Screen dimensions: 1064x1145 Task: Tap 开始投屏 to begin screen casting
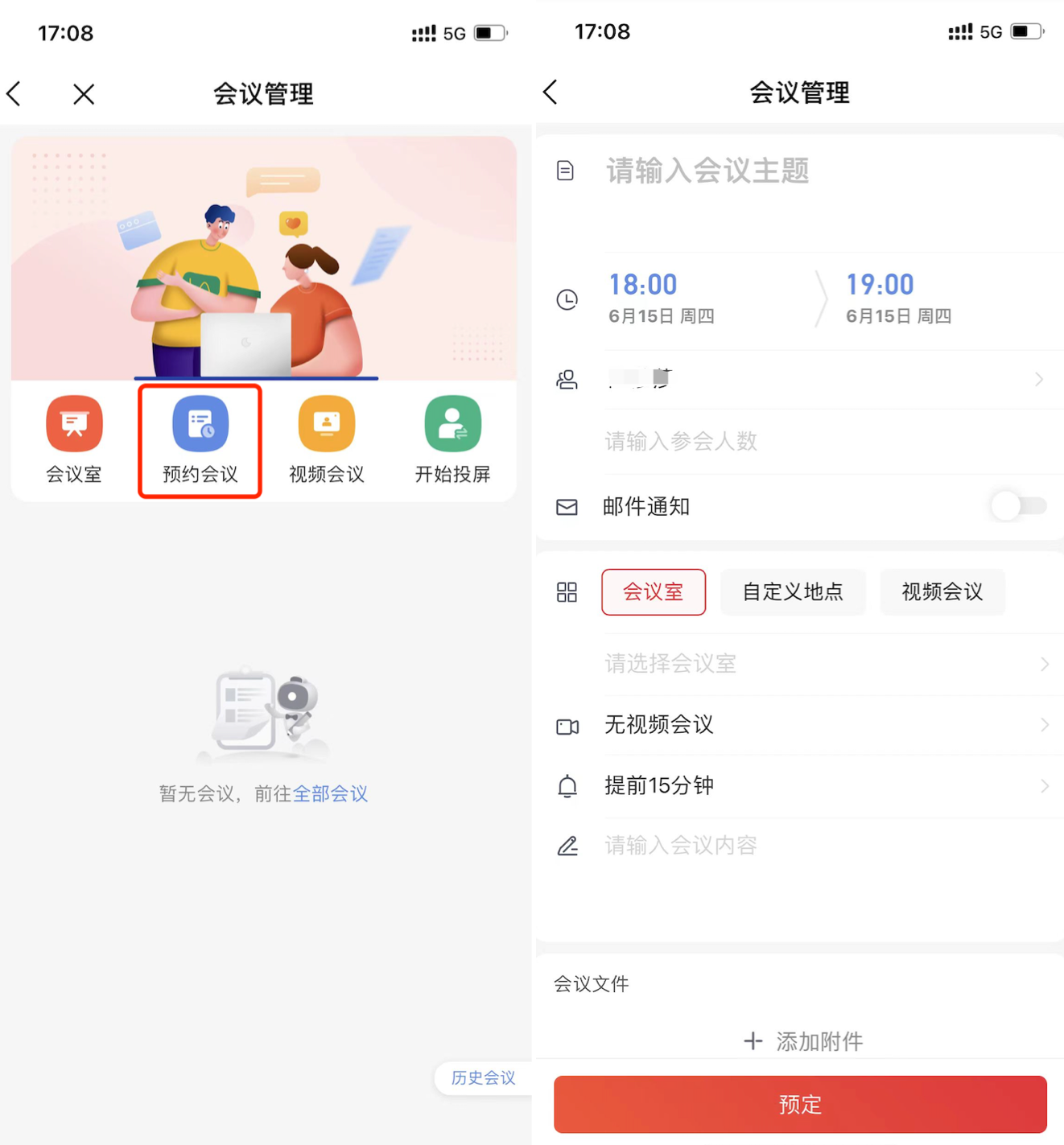click(452, 439)
